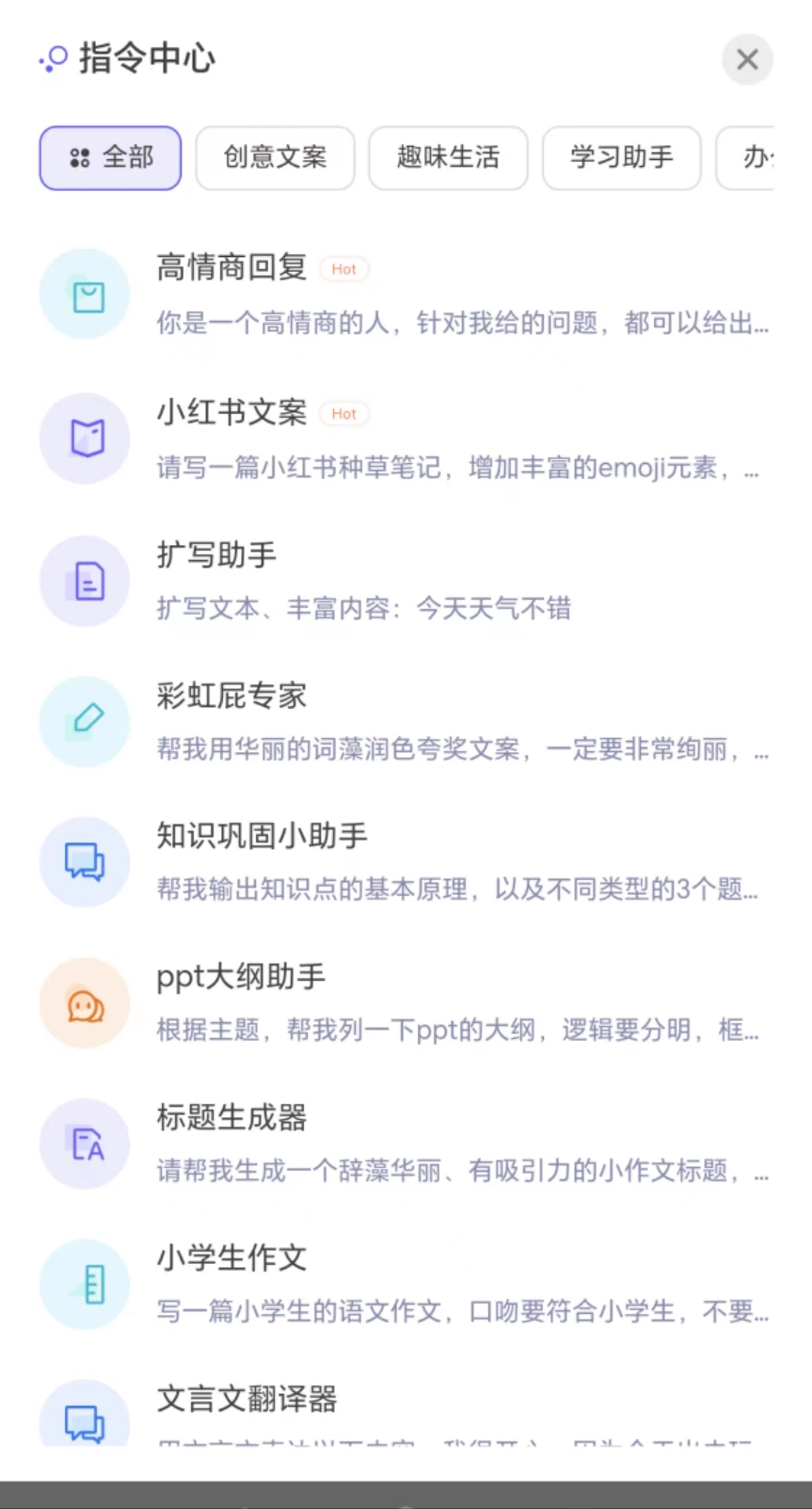Screen dimensions: 812x1509
Task: Select the 全部 category chip
Action: coord(110,158)
